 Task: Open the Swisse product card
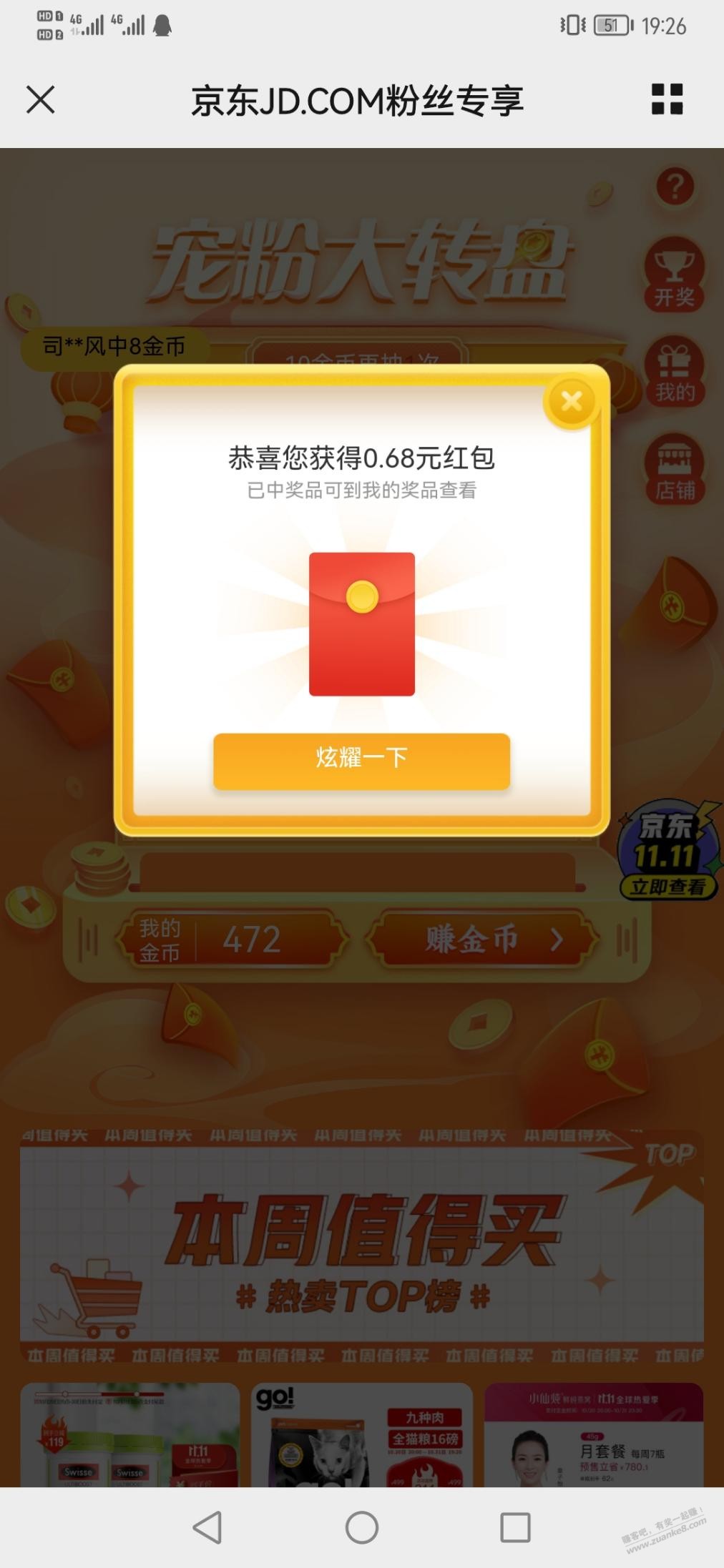click(129, 1436)
